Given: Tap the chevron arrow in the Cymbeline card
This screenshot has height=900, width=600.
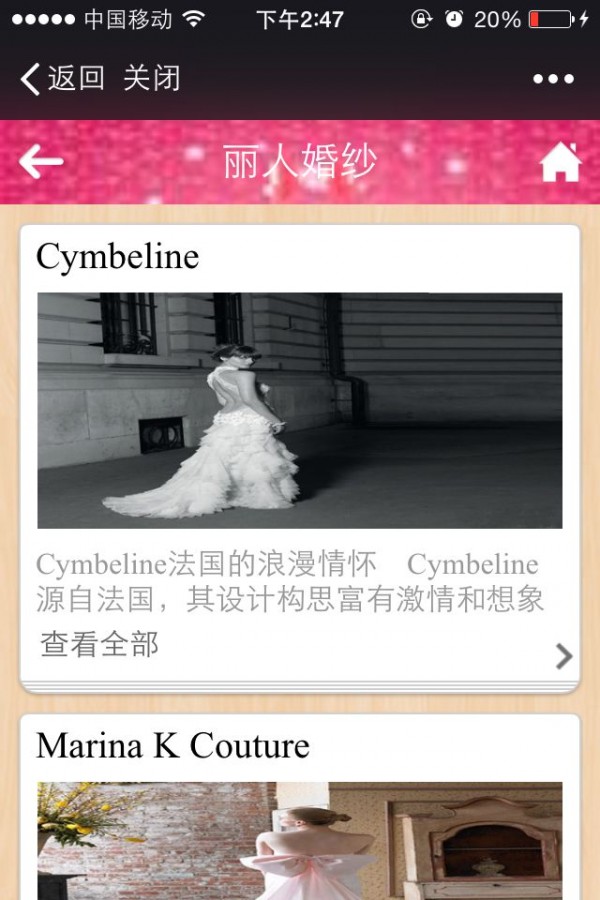Looking at the screenshot, I should (564, 656).
